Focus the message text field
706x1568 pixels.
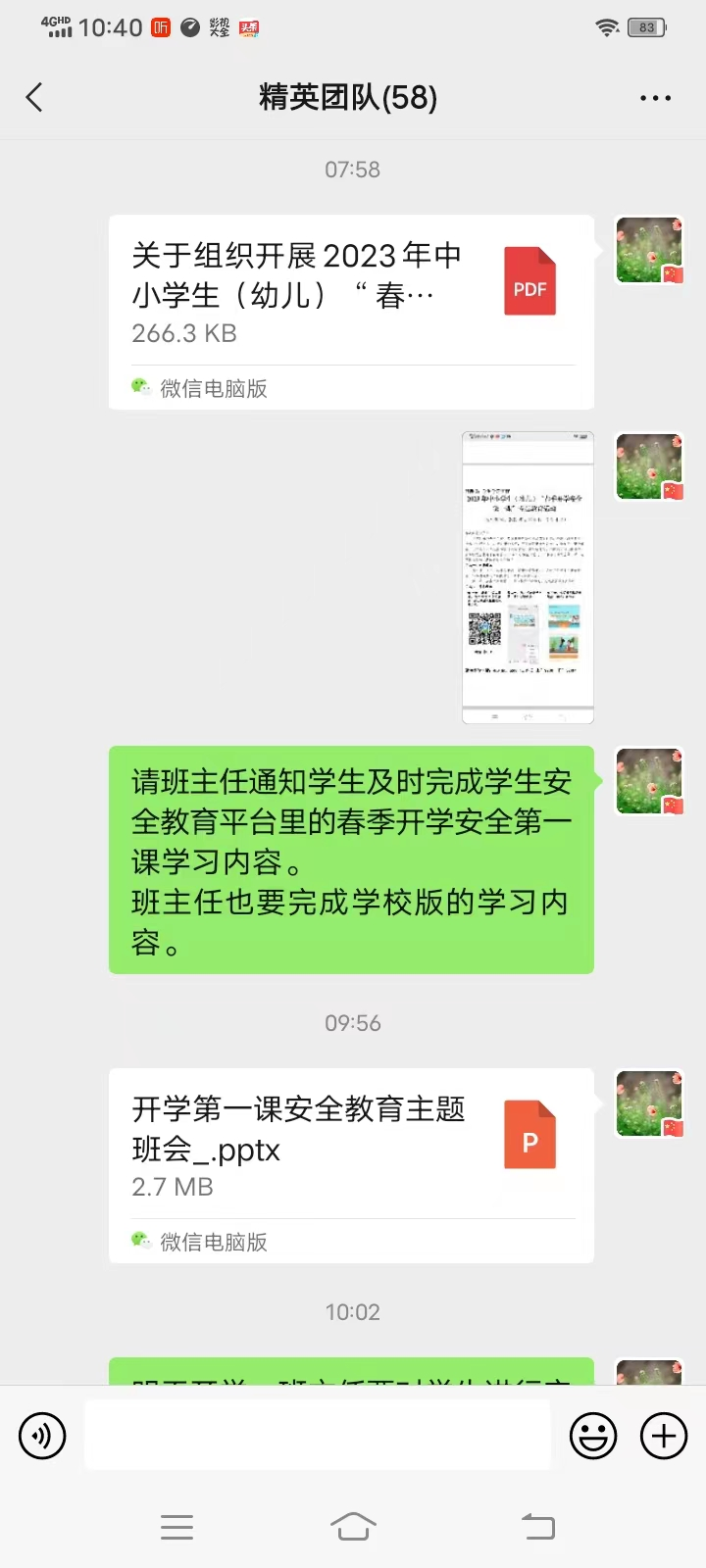point(317,1435)
